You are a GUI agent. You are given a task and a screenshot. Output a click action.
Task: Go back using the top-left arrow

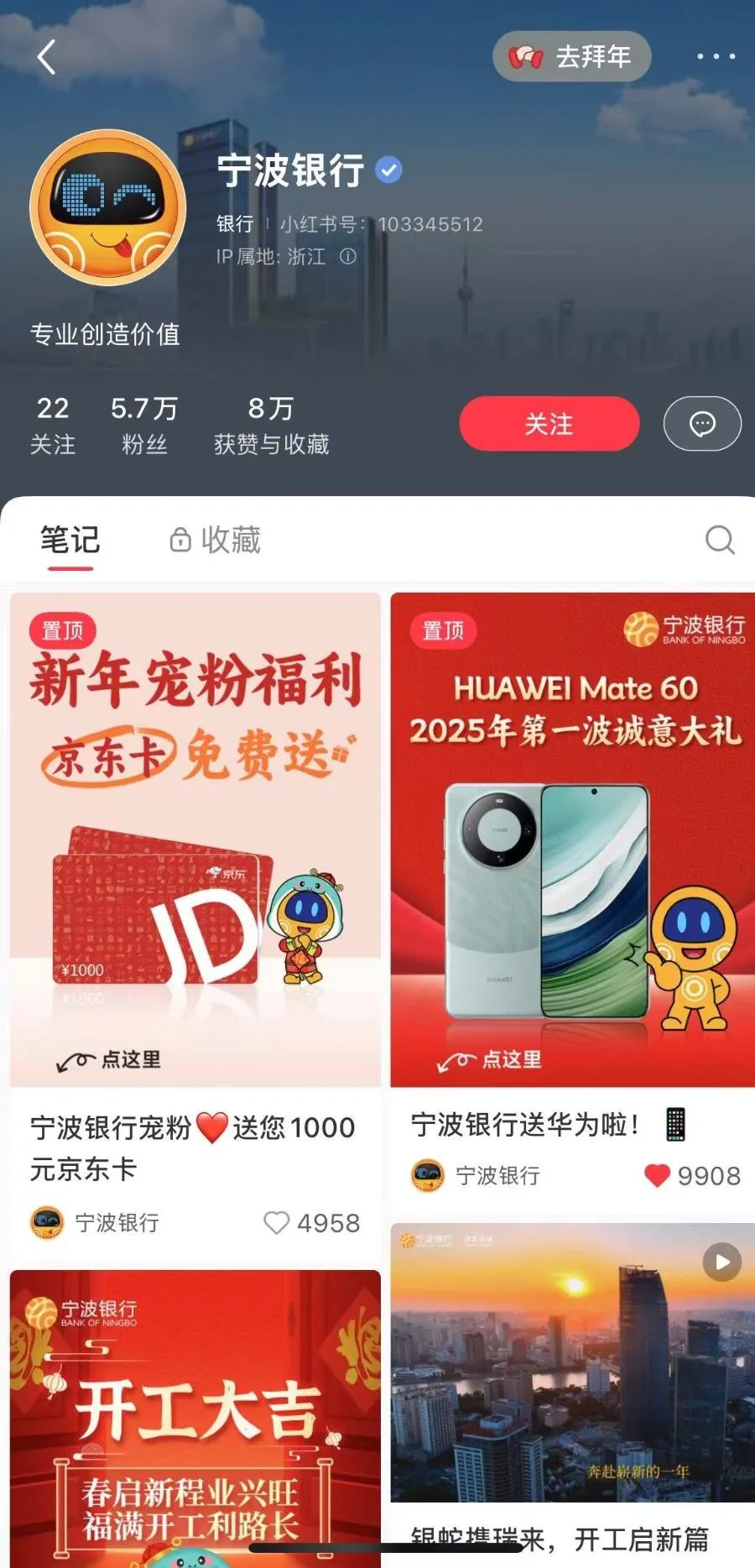coord(46,57)
